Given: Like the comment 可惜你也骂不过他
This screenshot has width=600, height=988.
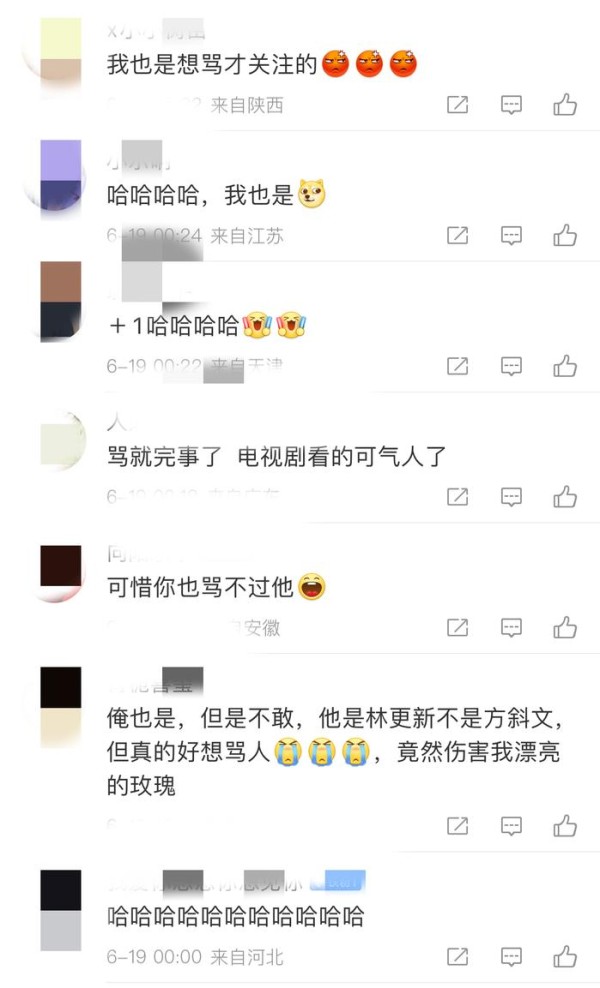Looking at the screenshot, I should (565, 628).
